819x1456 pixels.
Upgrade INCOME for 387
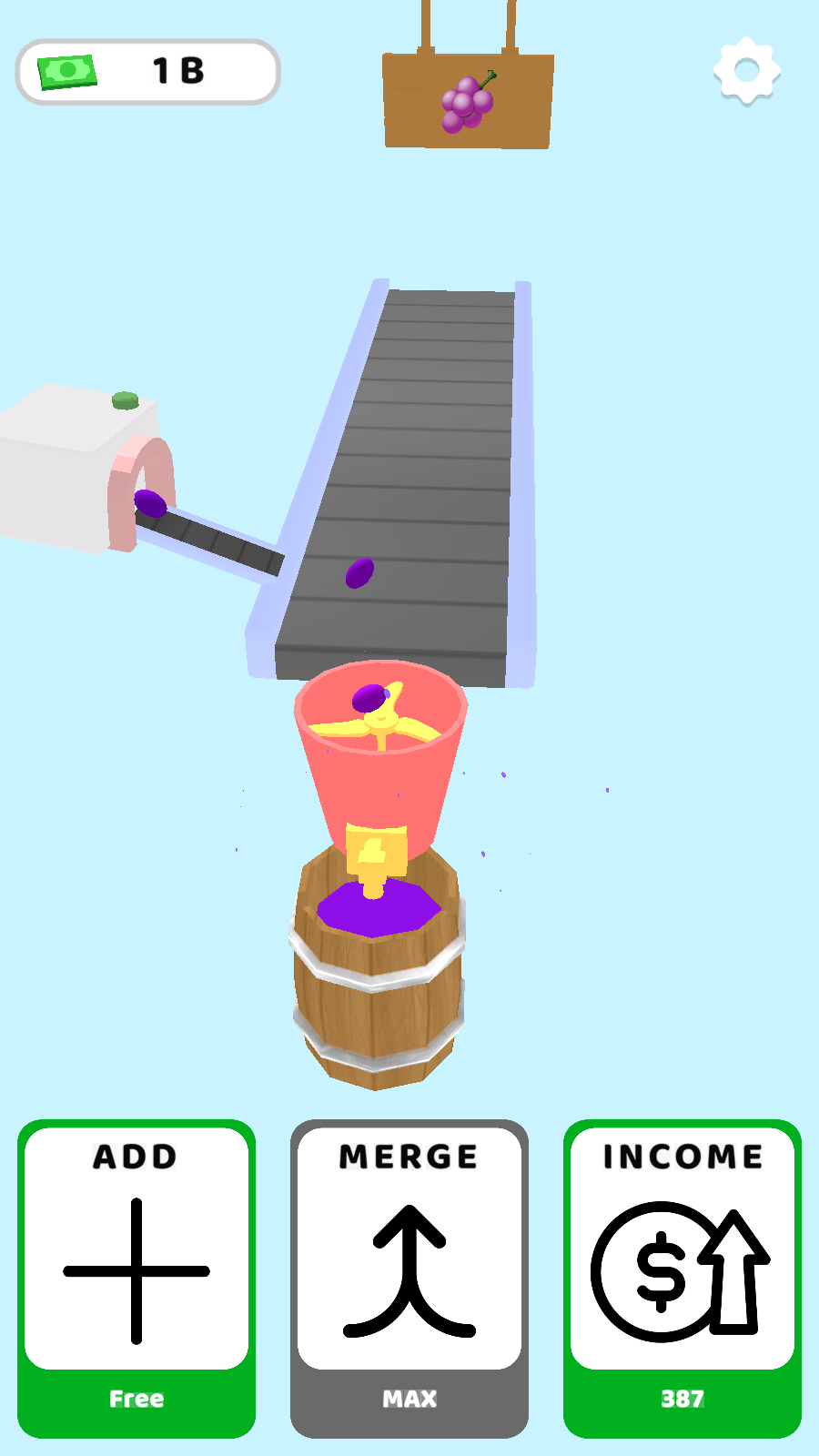[682, 1278]
